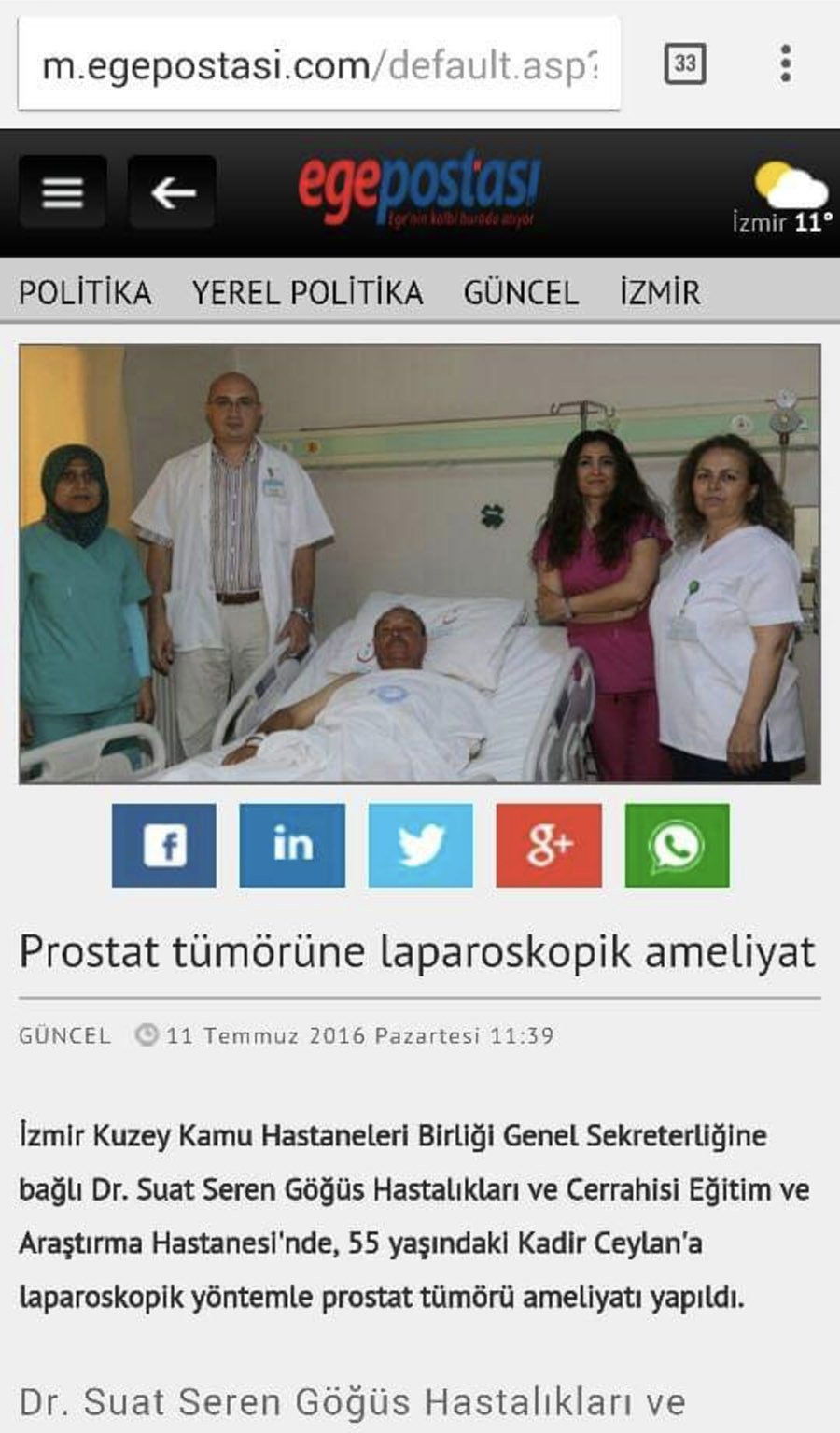Share the article on Twitter

click(x=421, y=845)
